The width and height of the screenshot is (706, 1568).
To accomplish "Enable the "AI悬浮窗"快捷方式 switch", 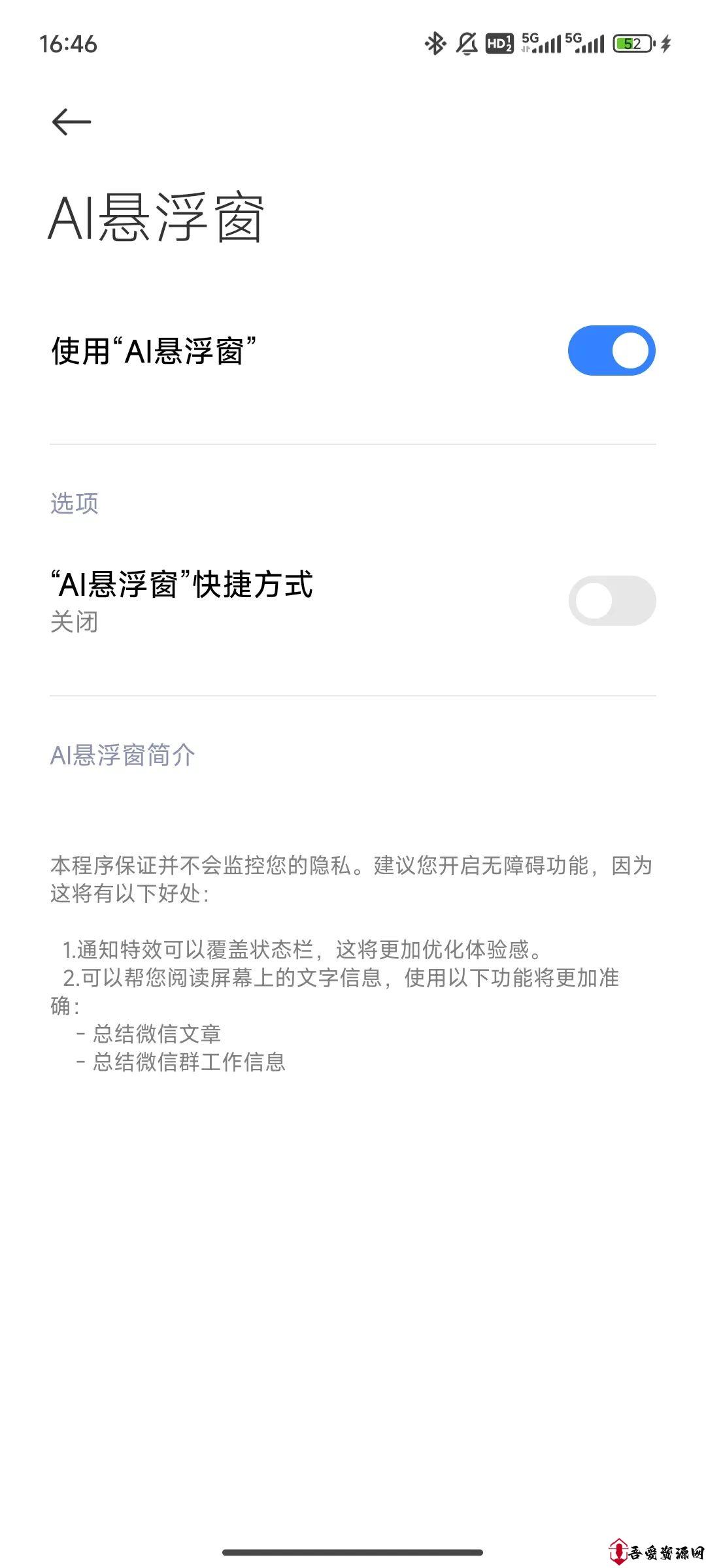I will 612,600.
